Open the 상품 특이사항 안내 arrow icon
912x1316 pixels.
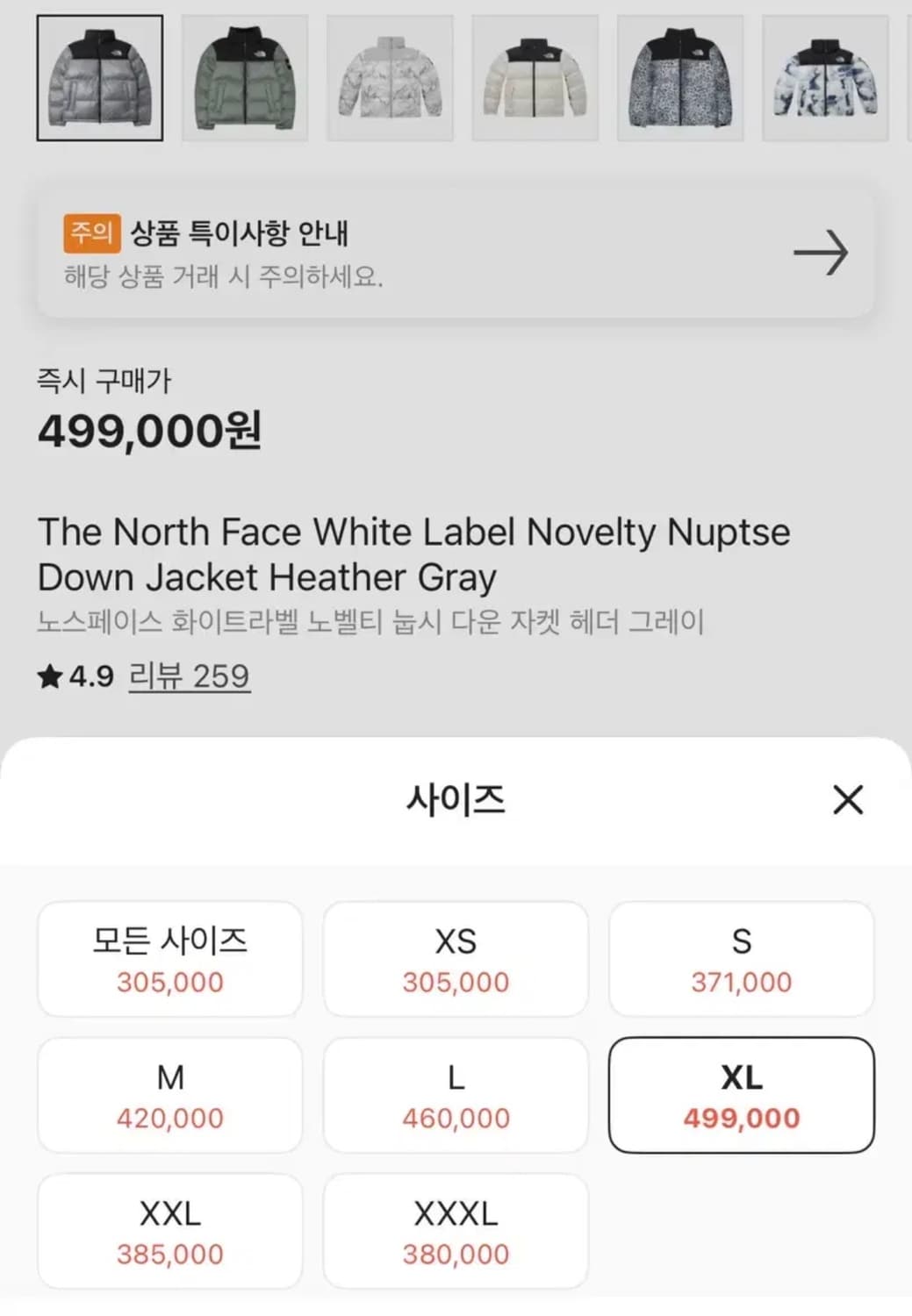[822, 253]
